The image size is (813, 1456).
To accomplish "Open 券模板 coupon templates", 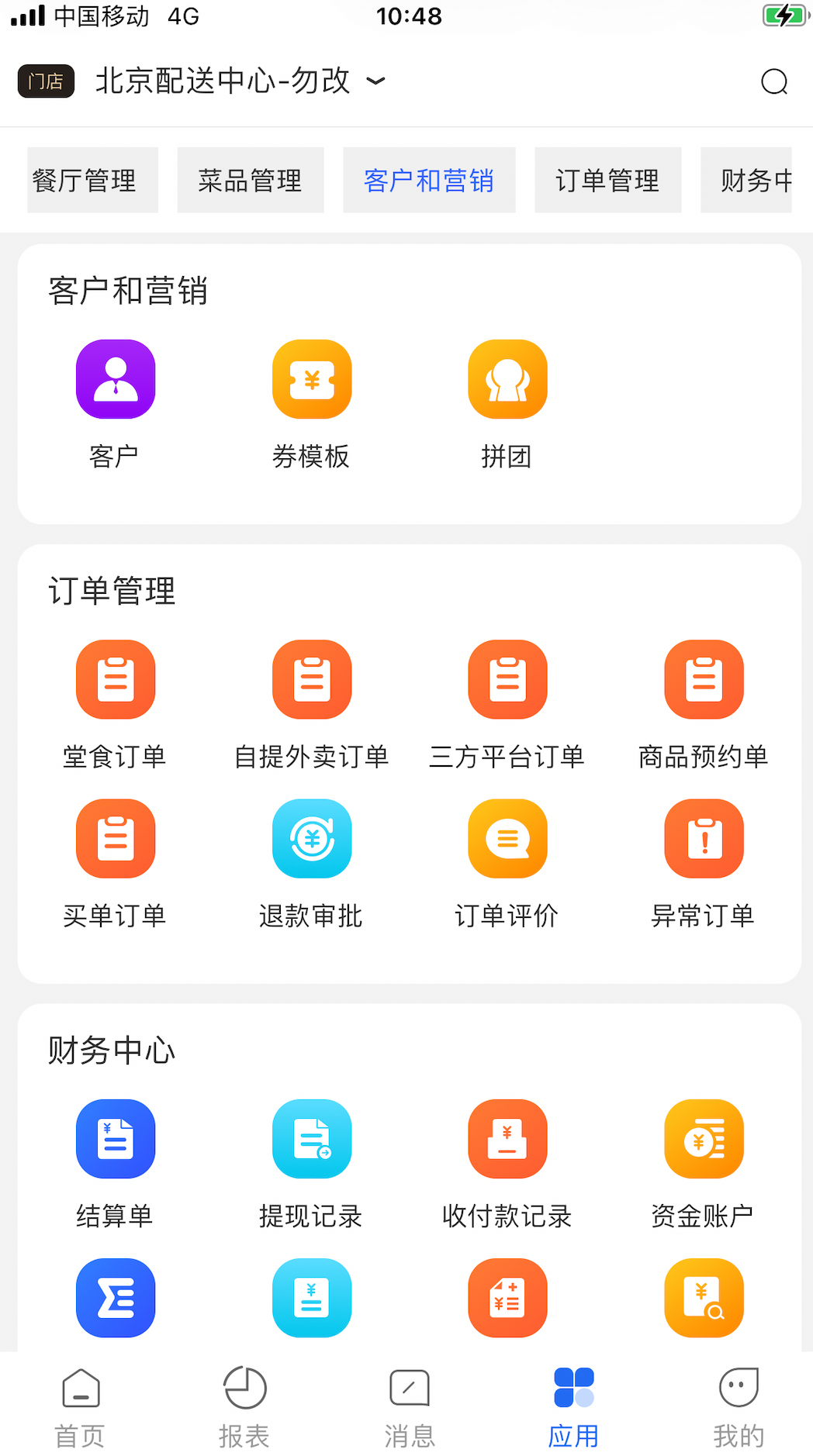I will (x=312, y=379).
